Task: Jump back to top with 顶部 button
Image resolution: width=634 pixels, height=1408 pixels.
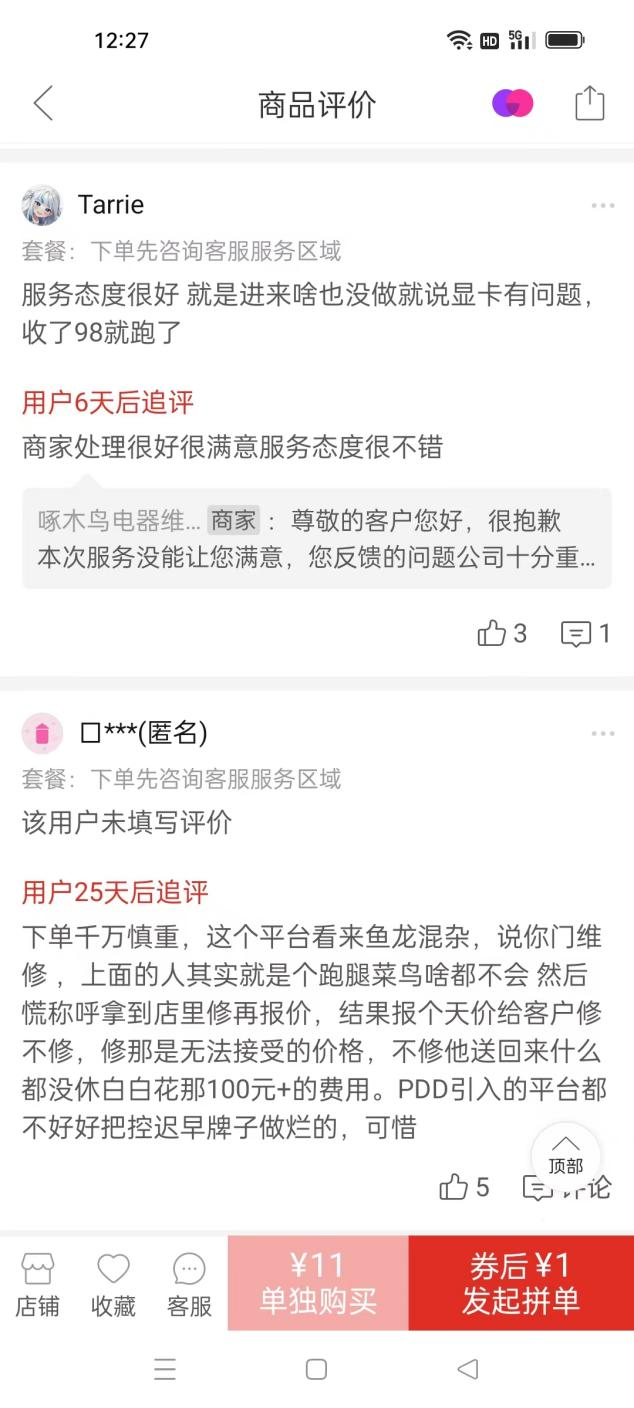Action: [565, 1155]
